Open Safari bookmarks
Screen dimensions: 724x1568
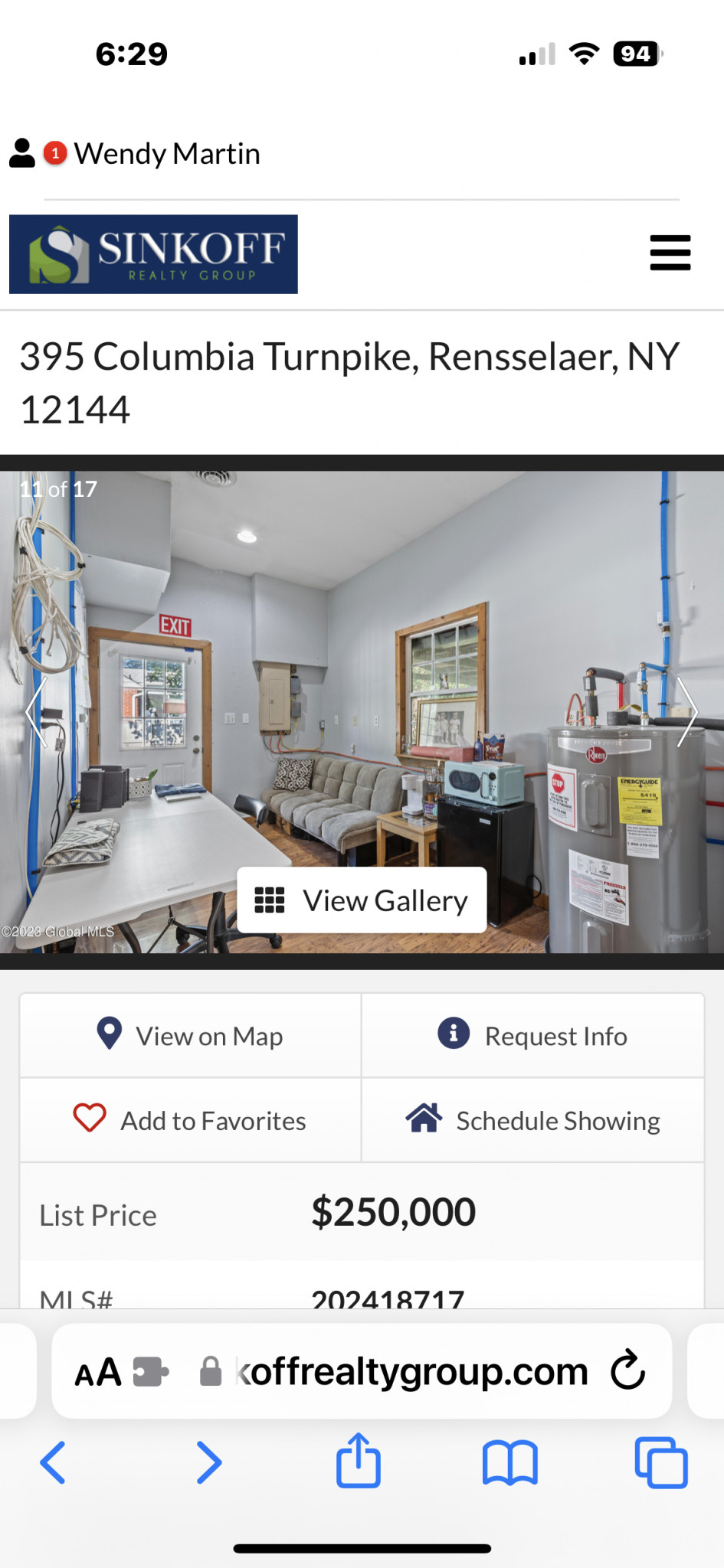pos(509,1462)
